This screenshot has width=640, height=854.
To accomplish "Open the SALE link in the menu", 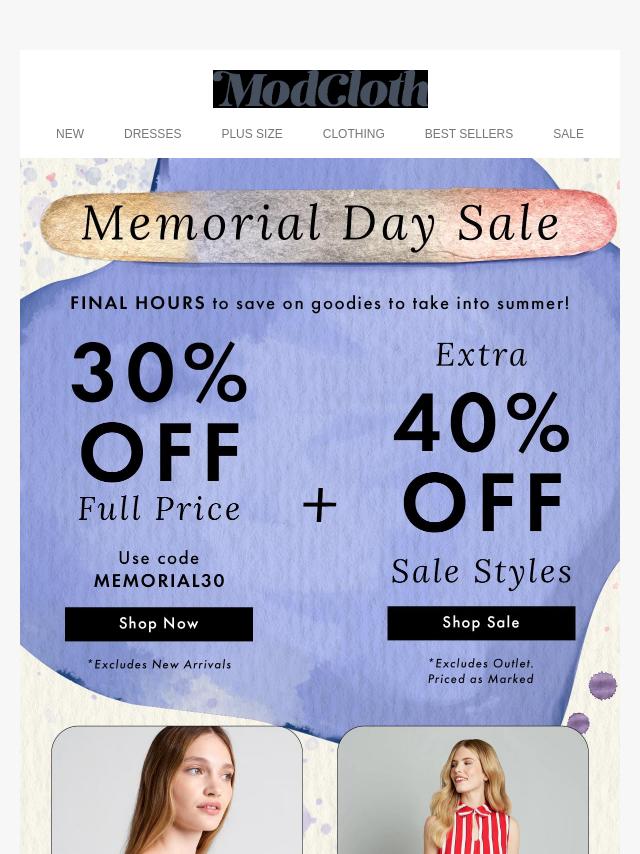I will [x=568, y=134].
